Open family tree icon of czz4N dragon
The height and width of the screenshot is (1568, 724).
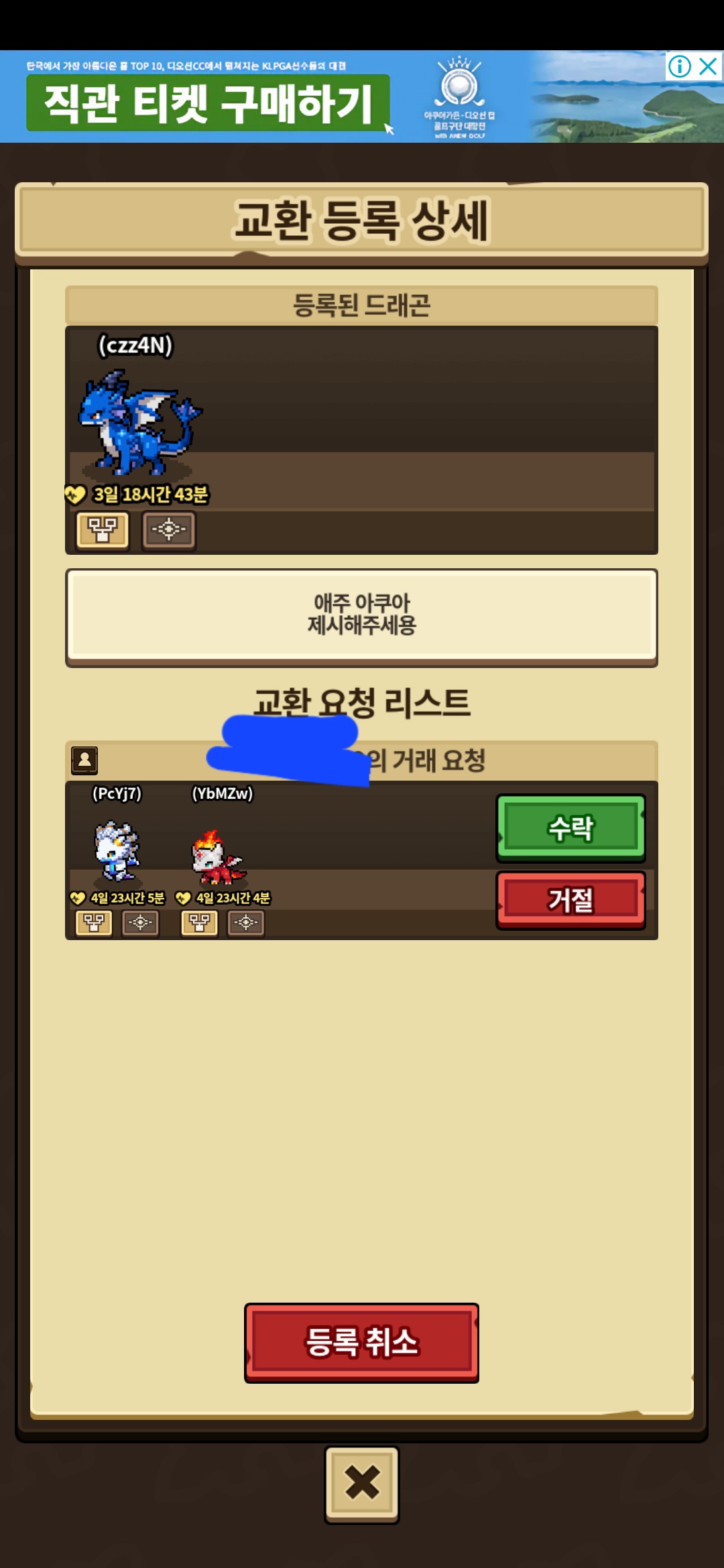coord(103,530)
